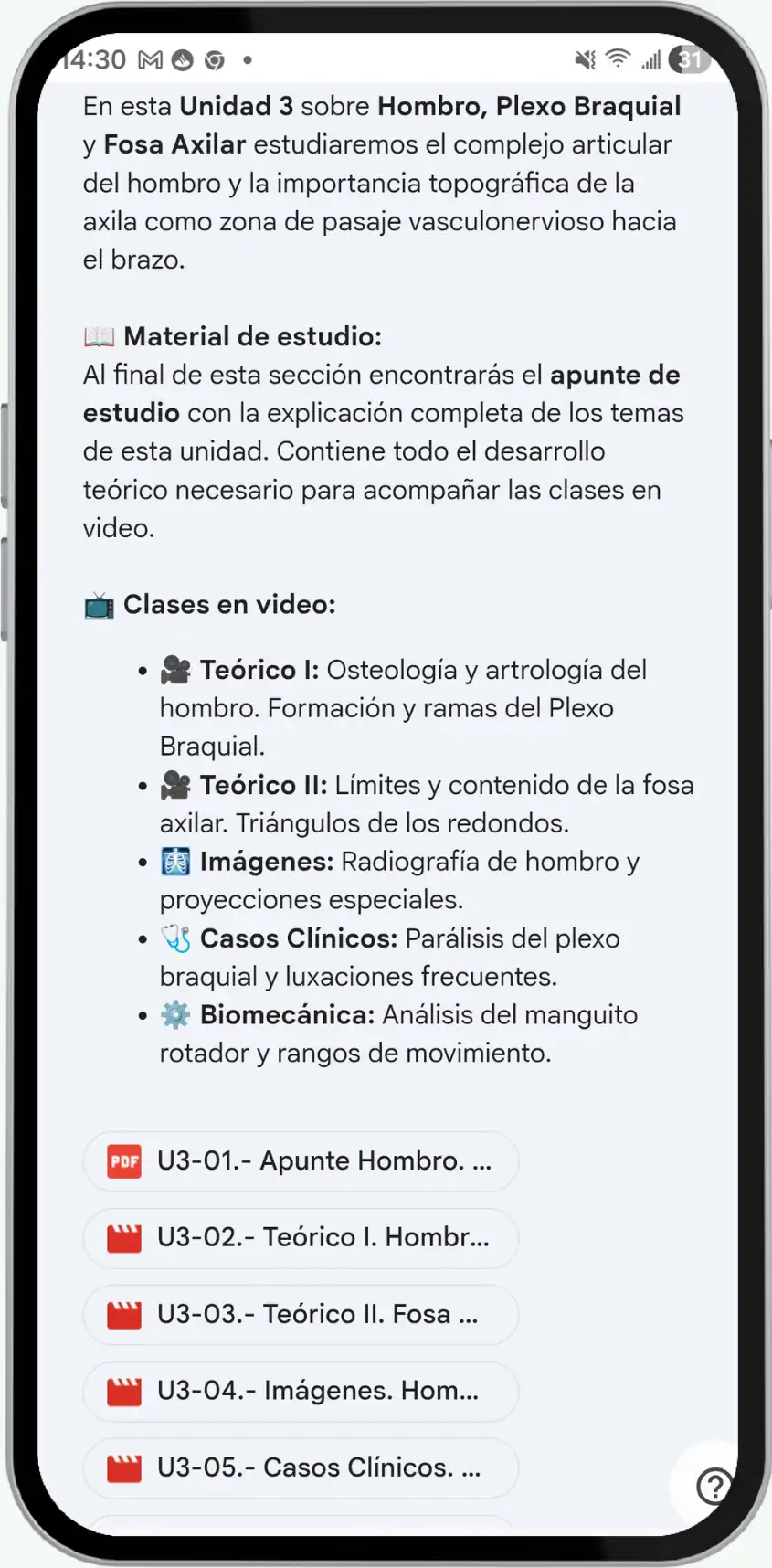The image size is (772, 1568).
Task: Tap the battery indicator showing 31
Action: click(x=689, y=59)
